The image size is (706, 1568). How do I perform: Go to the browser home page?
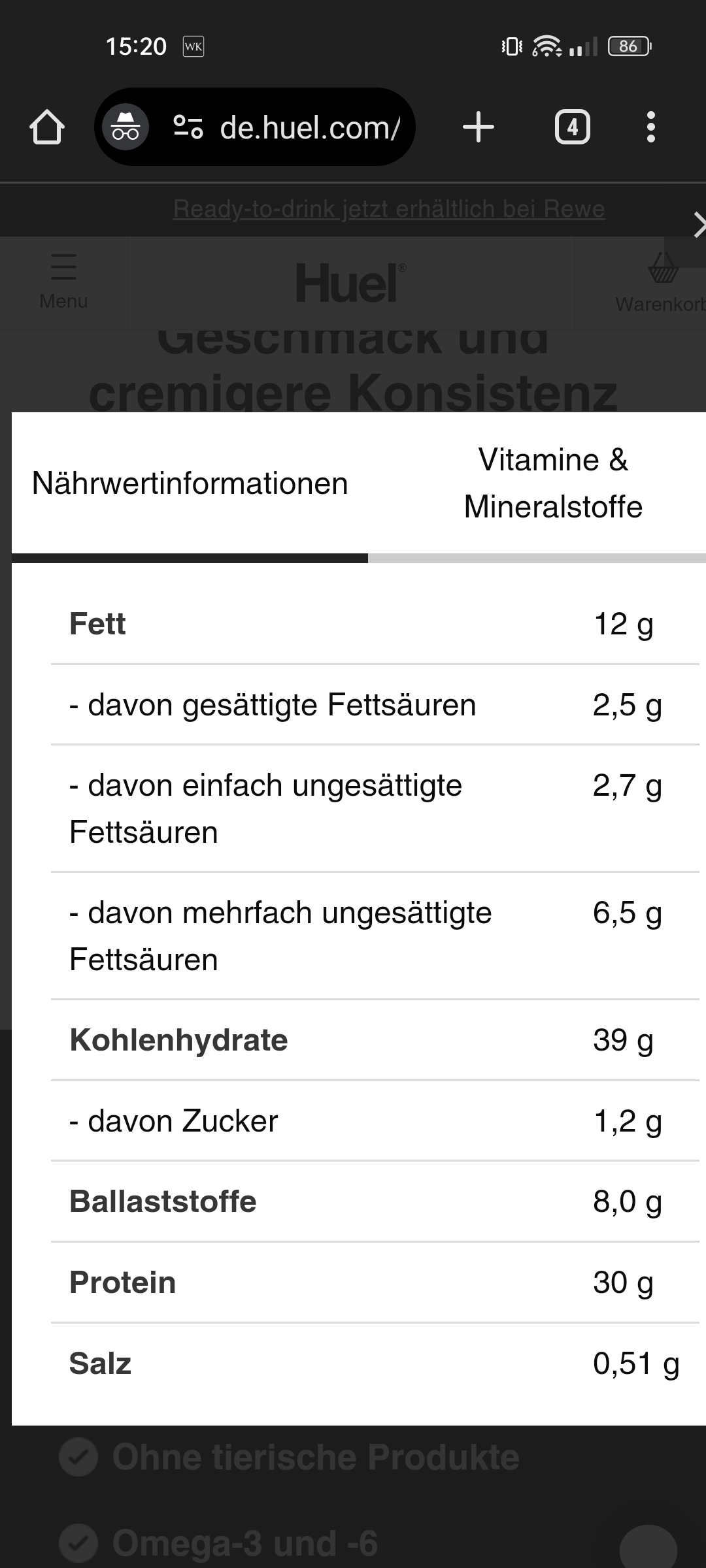47,127
